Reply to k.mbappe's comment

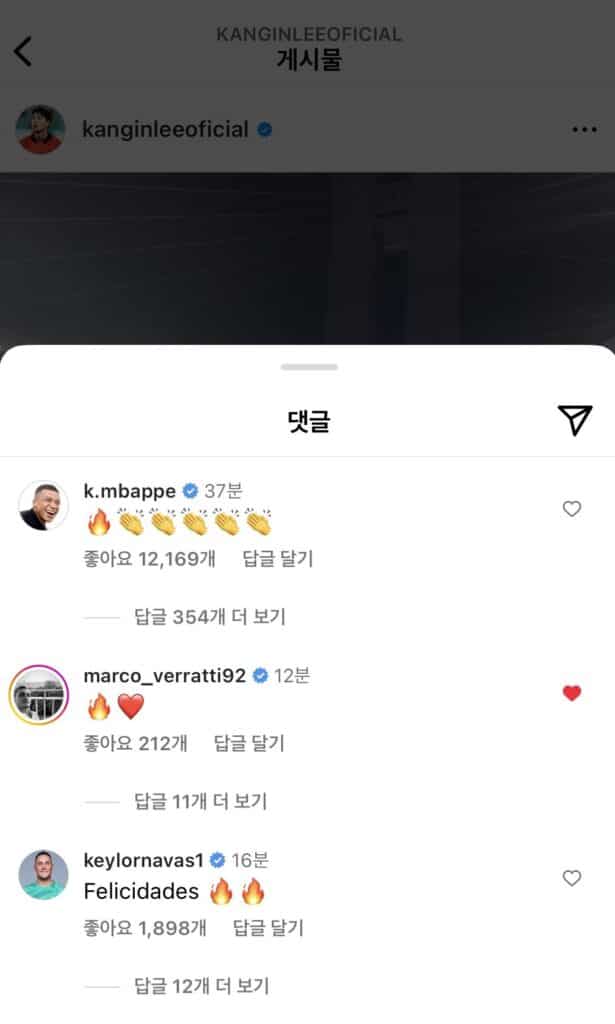(277, 559)
